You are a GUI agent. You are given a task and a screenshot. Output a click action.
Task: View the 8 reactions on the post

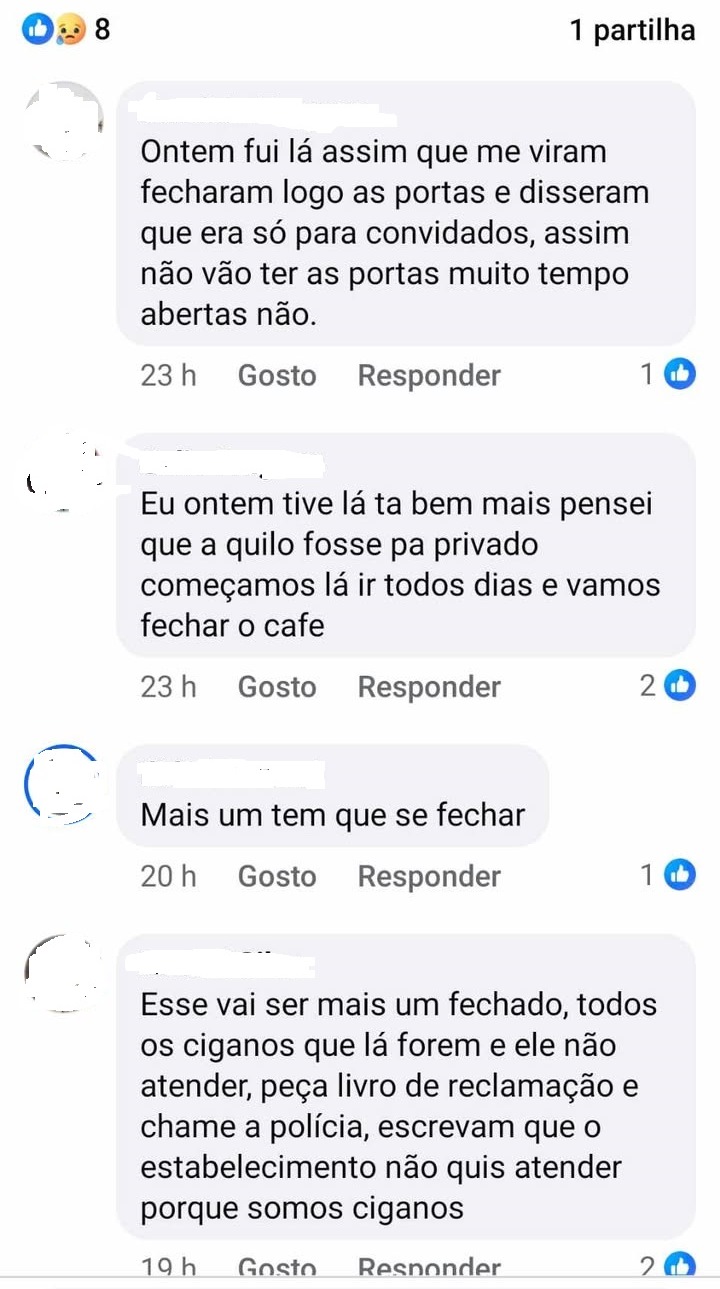[x=66, y=30]
